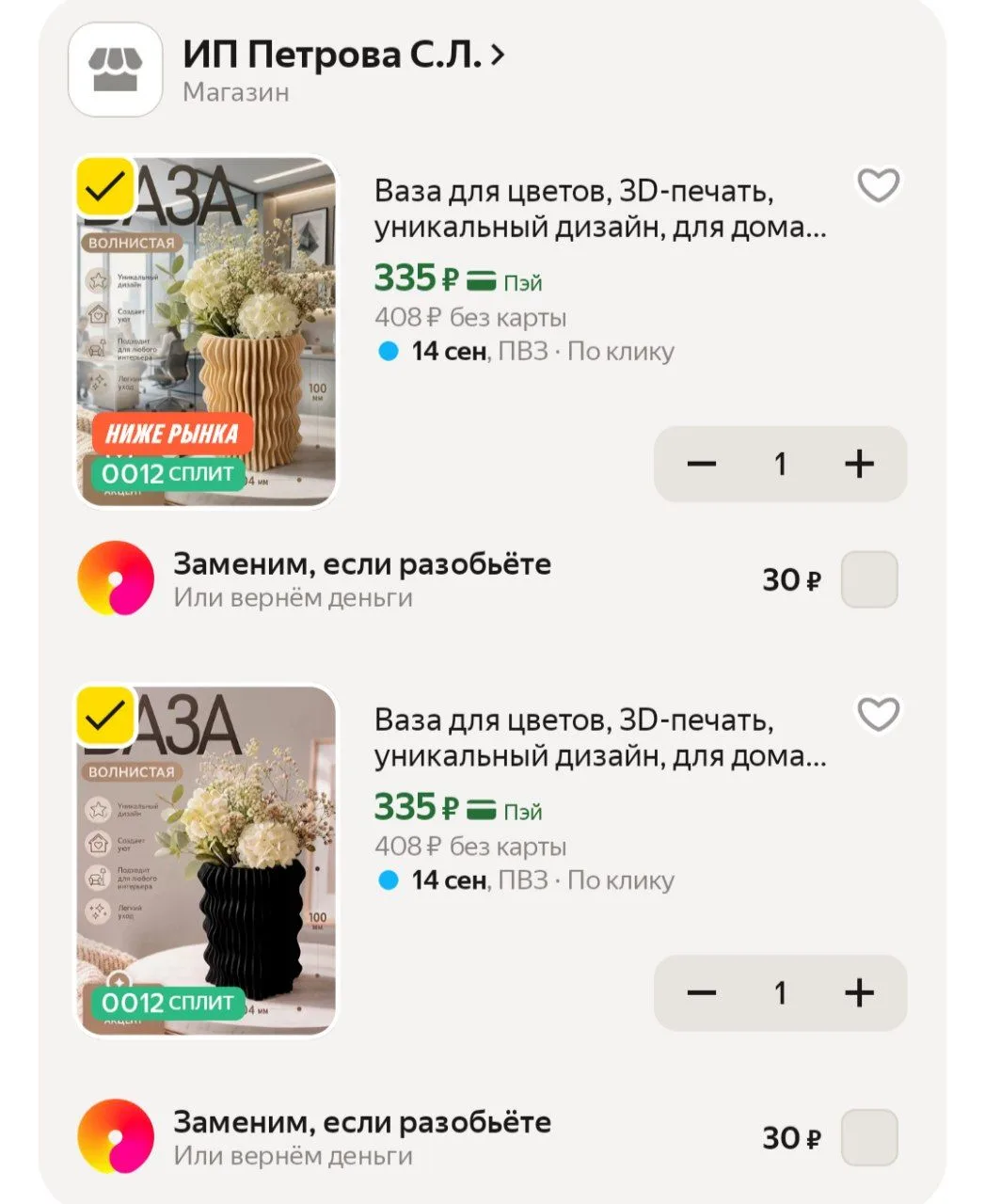Increase quantity of the beige vase

click(x=859, y=464)
